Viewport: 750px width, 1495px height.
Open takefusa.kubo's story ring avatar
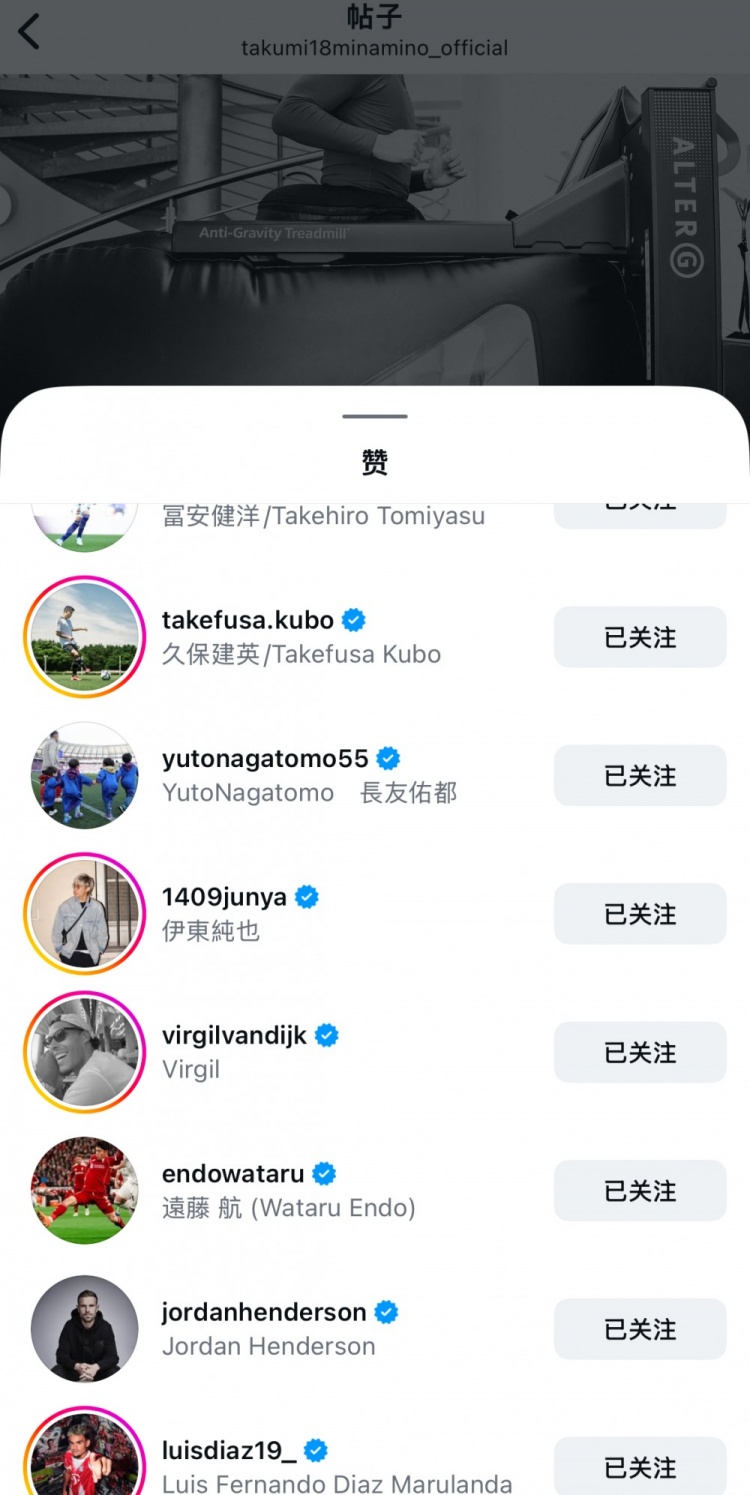click(84, 636)
